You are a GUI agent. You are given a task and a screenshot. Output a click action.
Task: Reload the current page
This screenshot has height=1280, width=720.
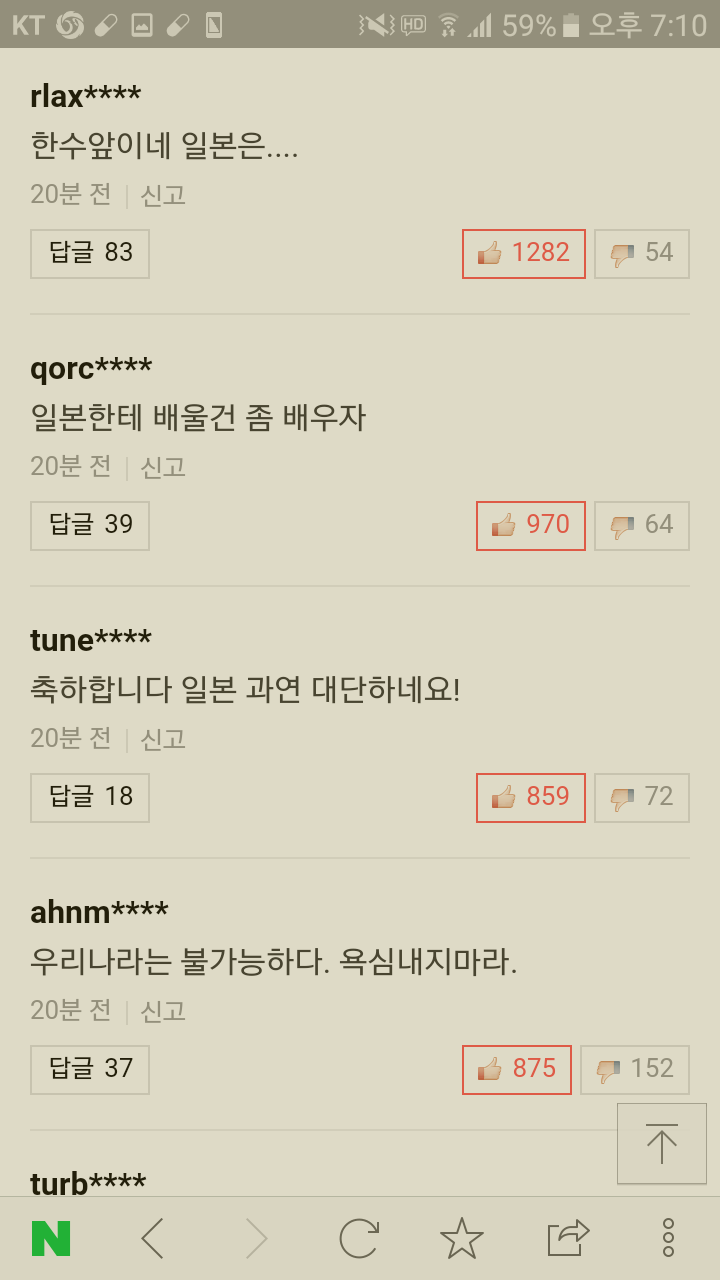(x=358, y=1238)
